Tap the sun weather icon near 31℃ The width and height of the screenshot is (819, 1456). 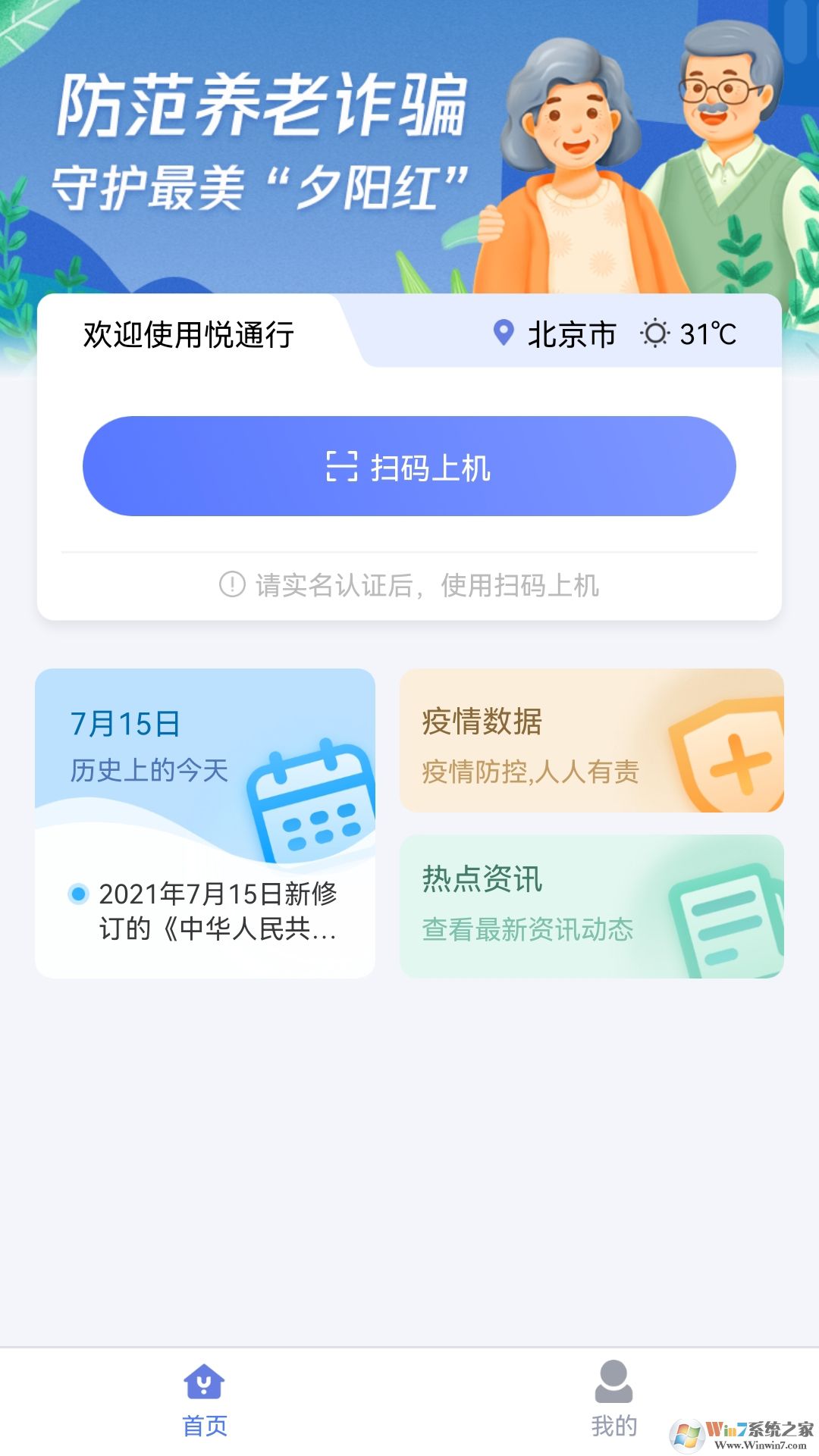657,333
